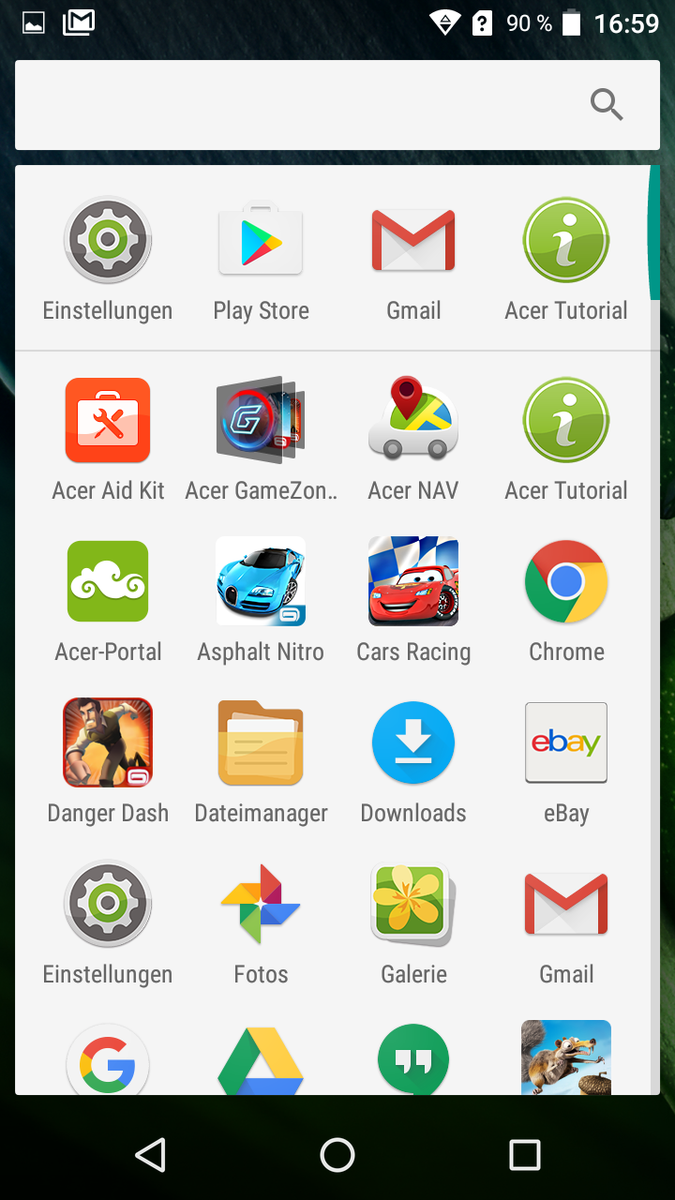Tap the search field for apps
Viewport: 675px width, 1200px height.
pos(300,105)
